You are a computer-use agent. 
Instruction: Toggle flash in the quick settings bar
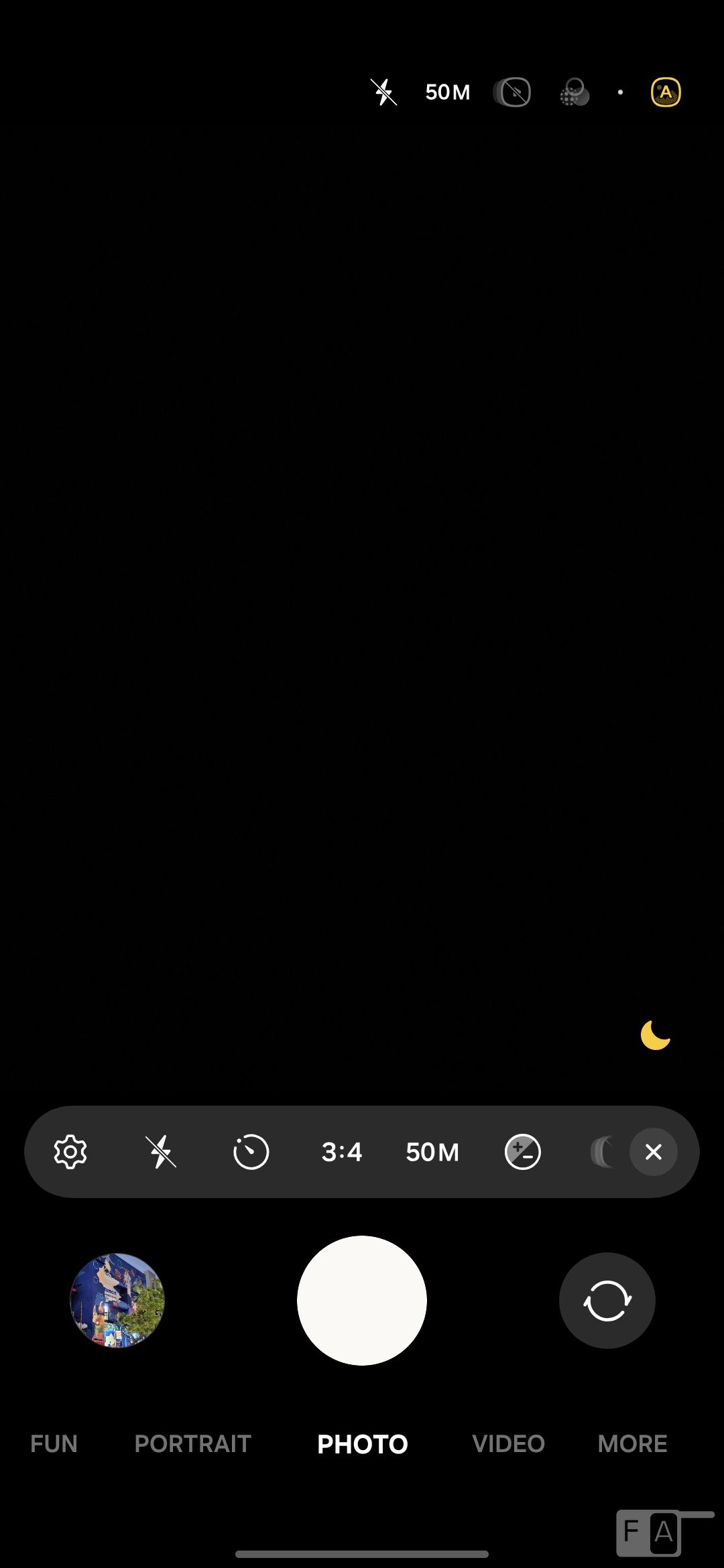point(161,1152)
